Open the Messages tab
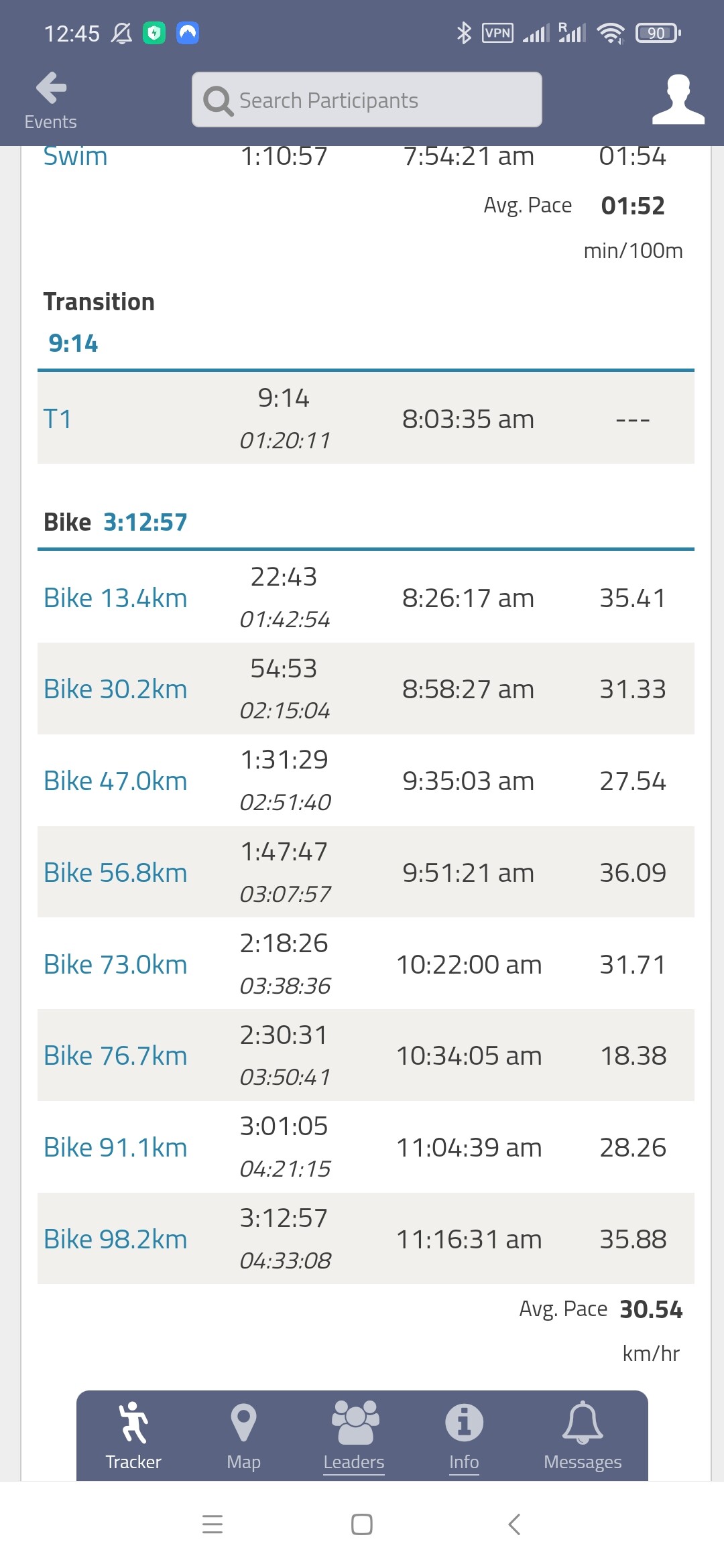 pos(583,1436)
